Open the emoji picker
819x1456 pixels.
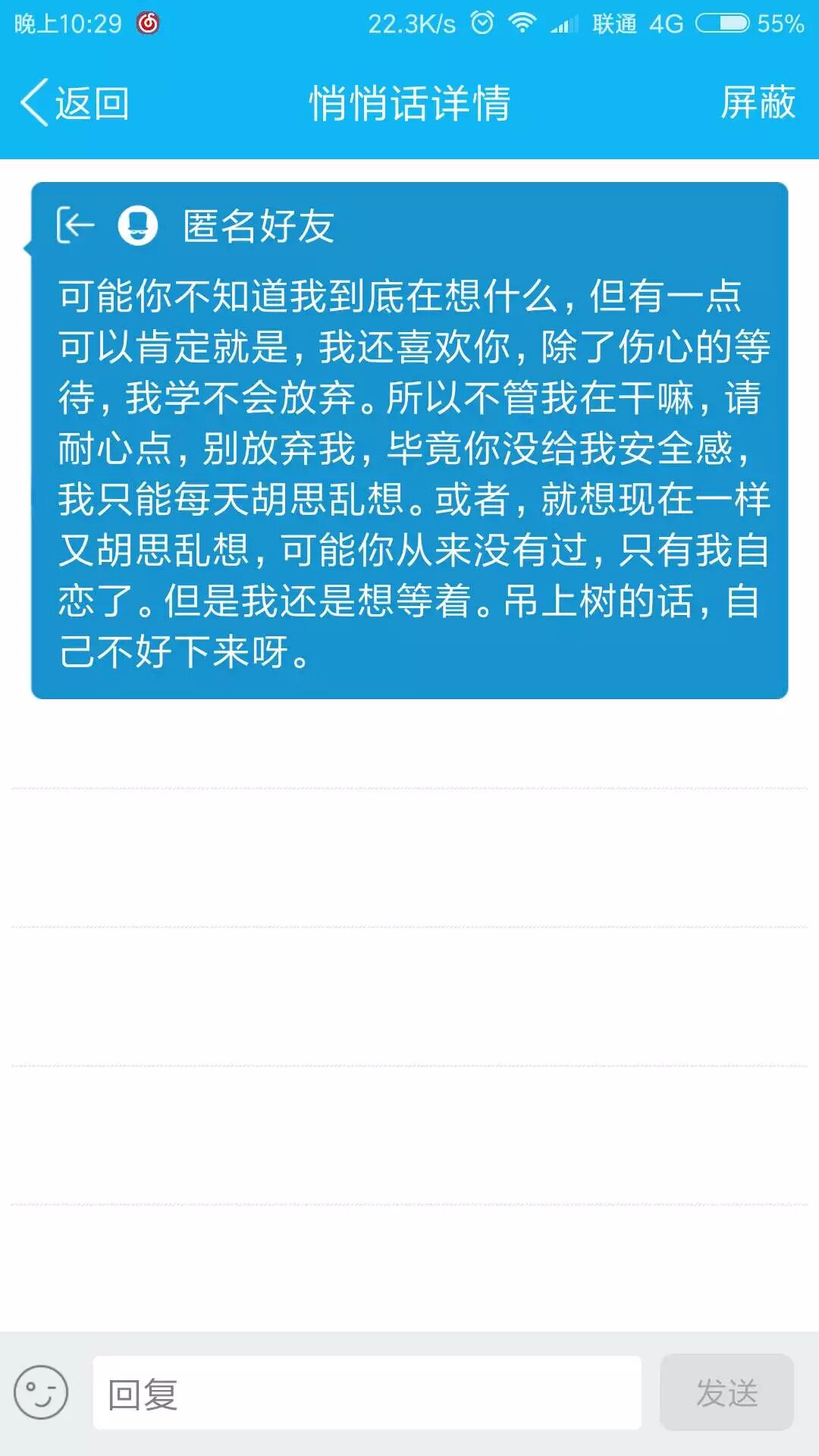click(x=41, y=1392)
